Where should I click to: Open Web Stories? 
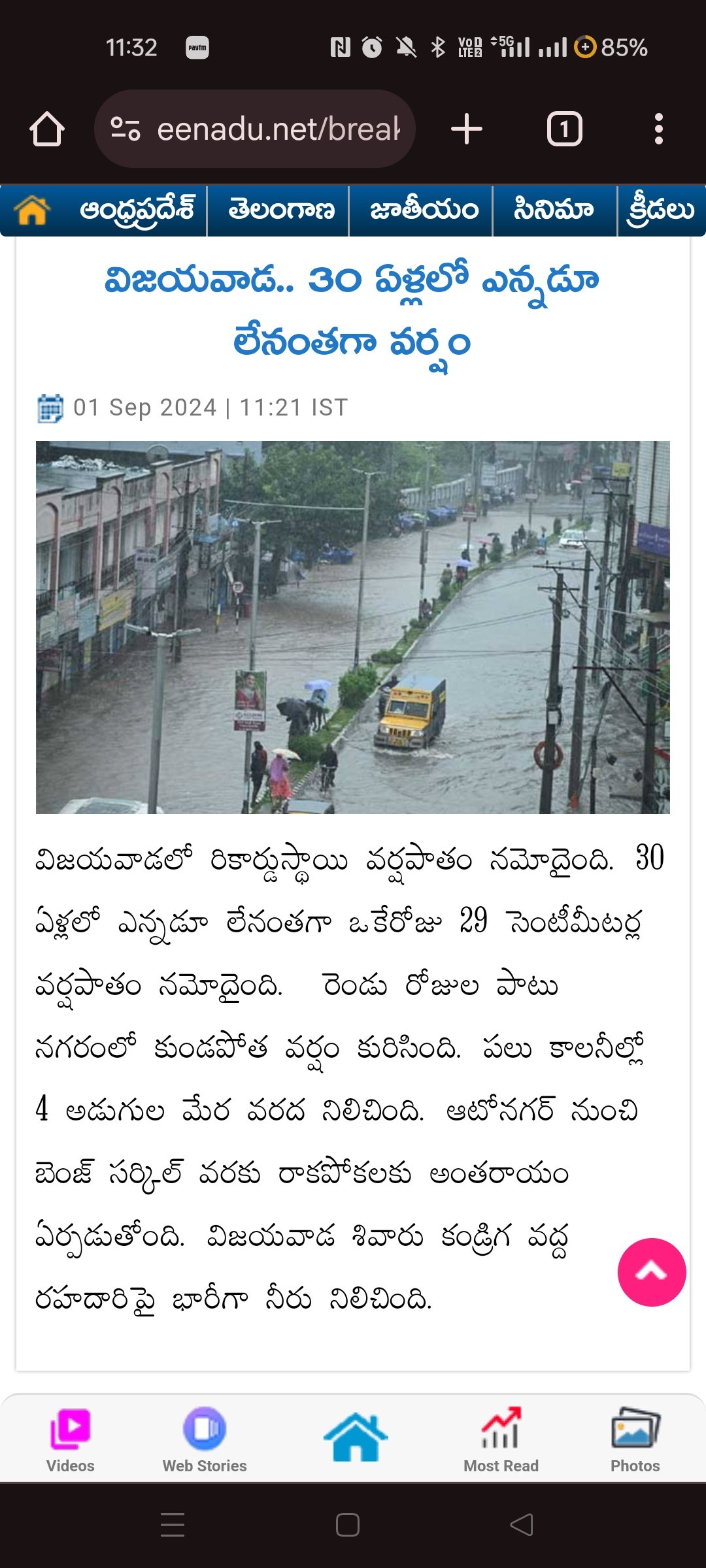(x=205, y=1440)
